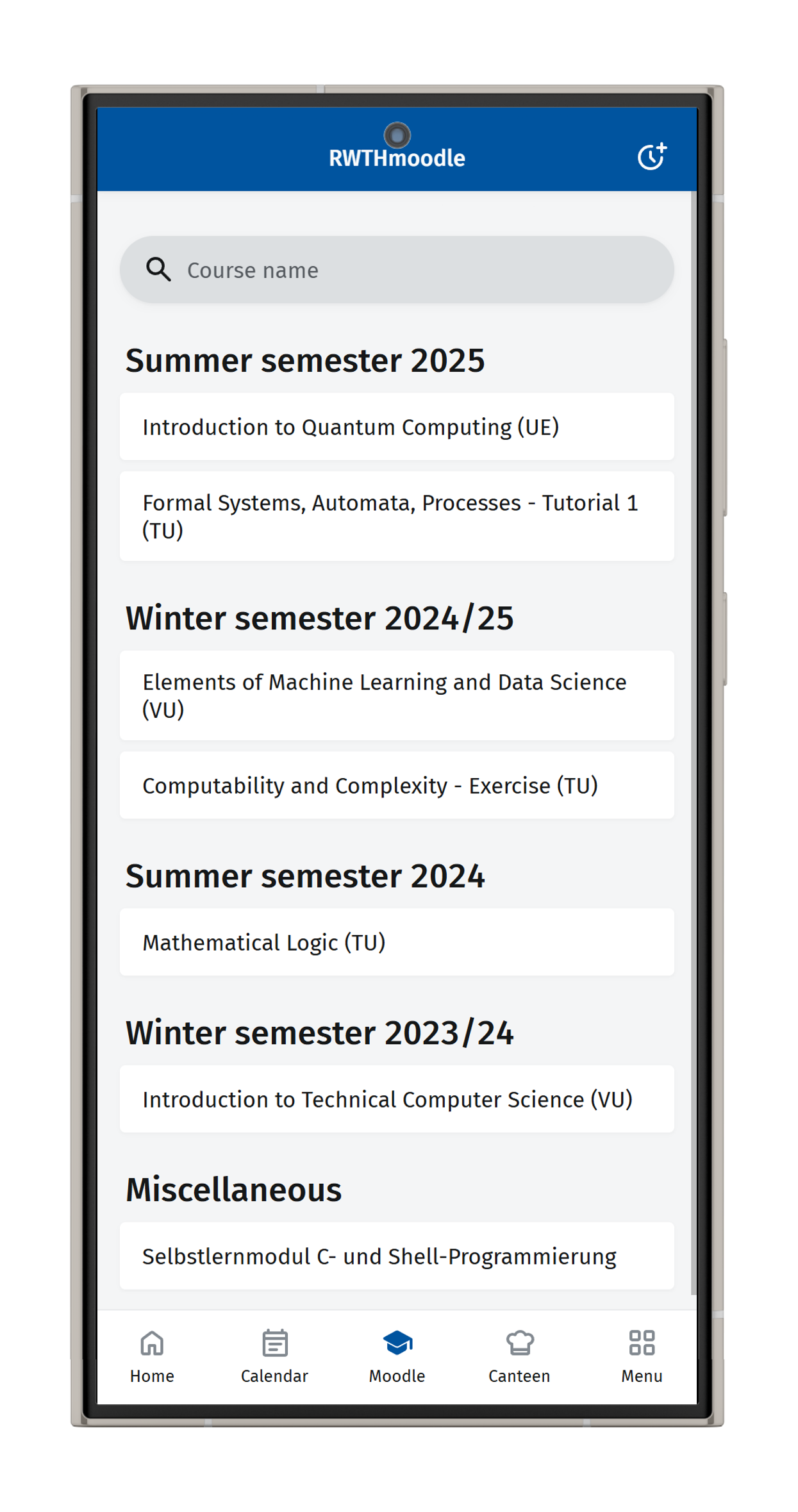Open the Calendar icon
798x1512 pixels.
coord(274,1344)
